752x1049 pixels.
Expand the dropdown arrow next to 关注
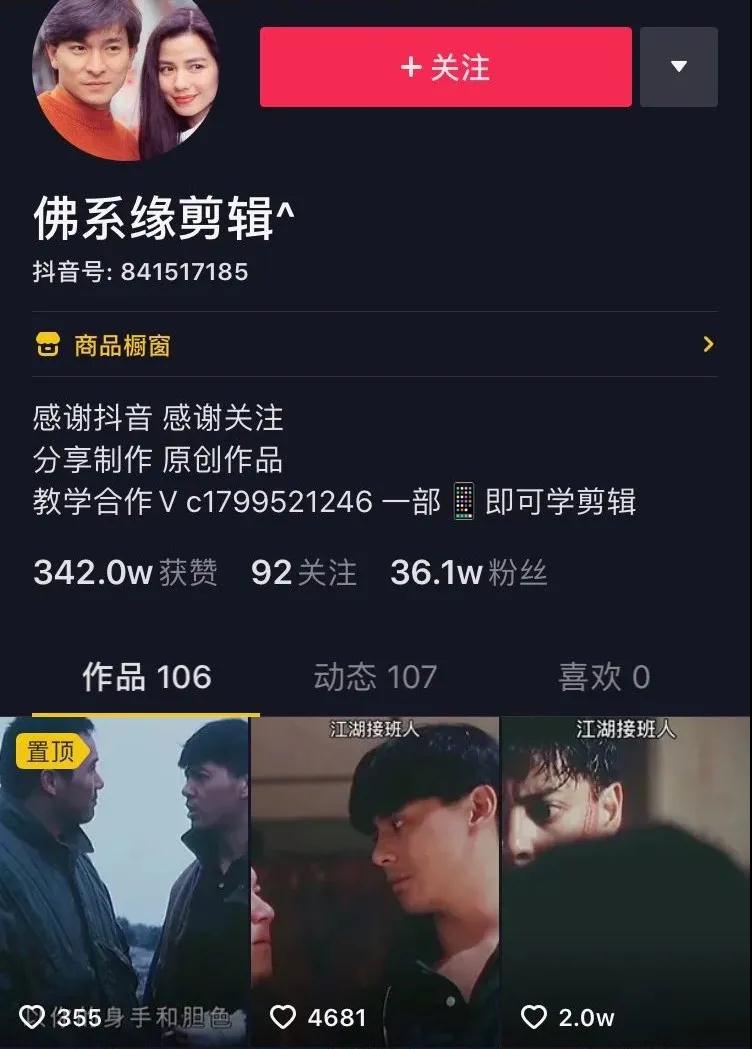tap(678, 67)
